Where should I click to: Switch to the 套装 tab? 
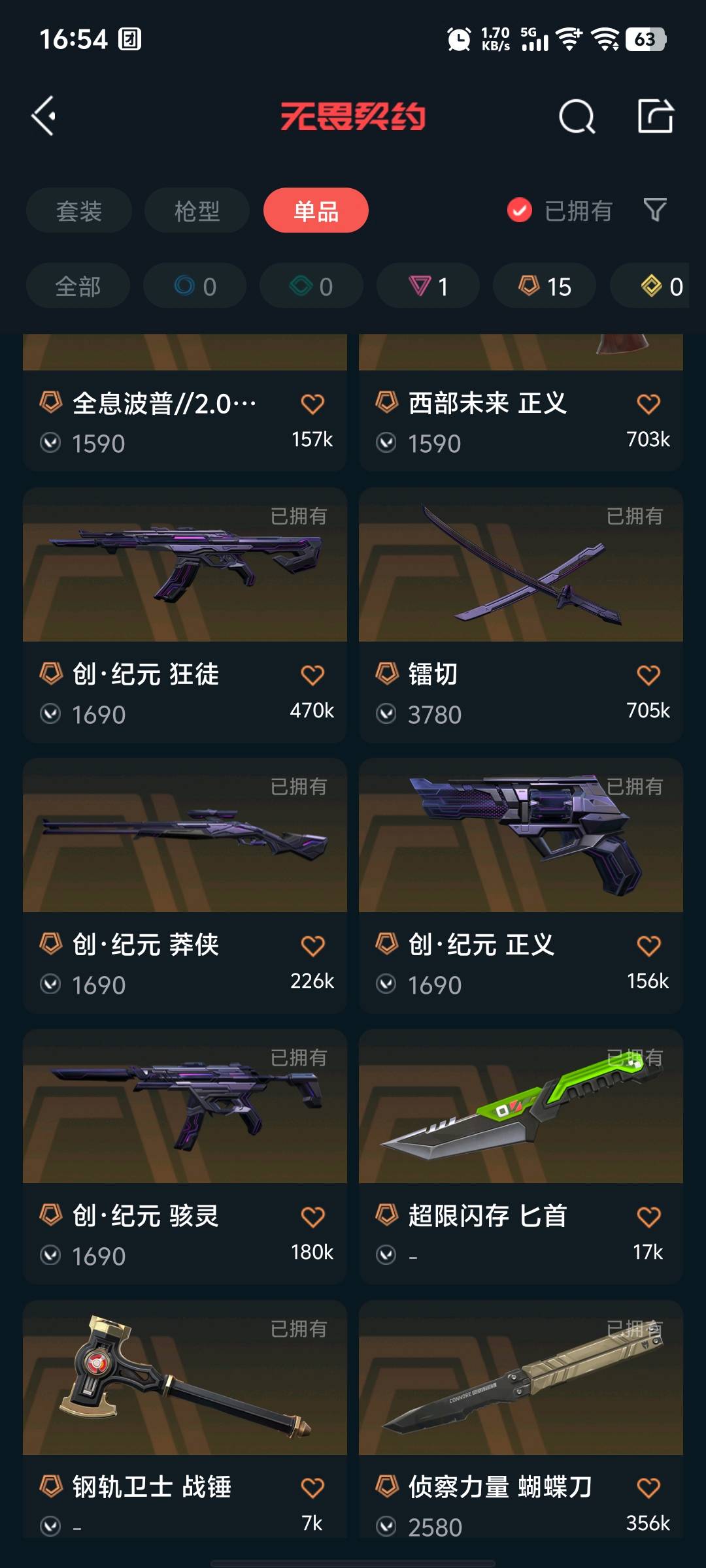pyautogui.click(x=79, y=210)
